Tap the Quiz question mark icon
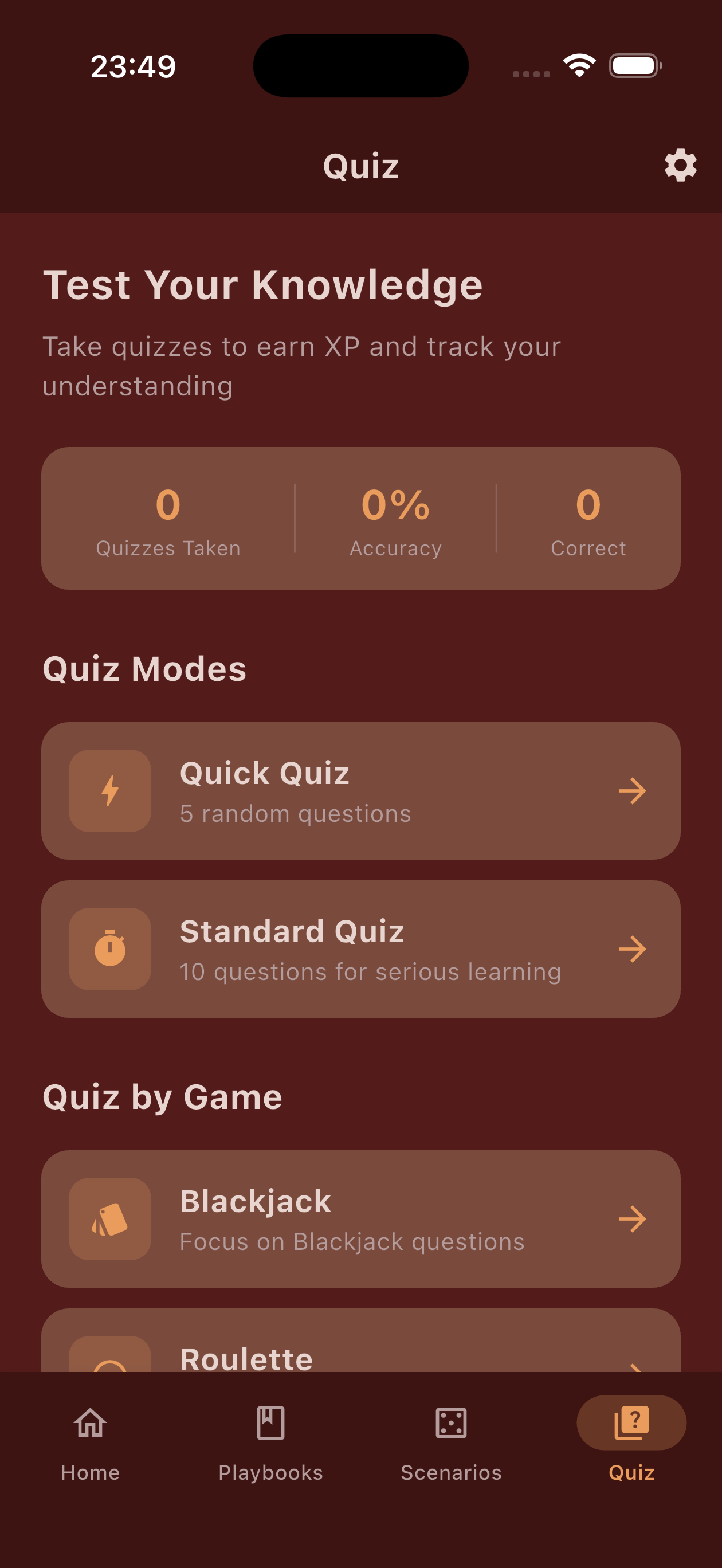 pyautogui.click(x=631, y=1423)
